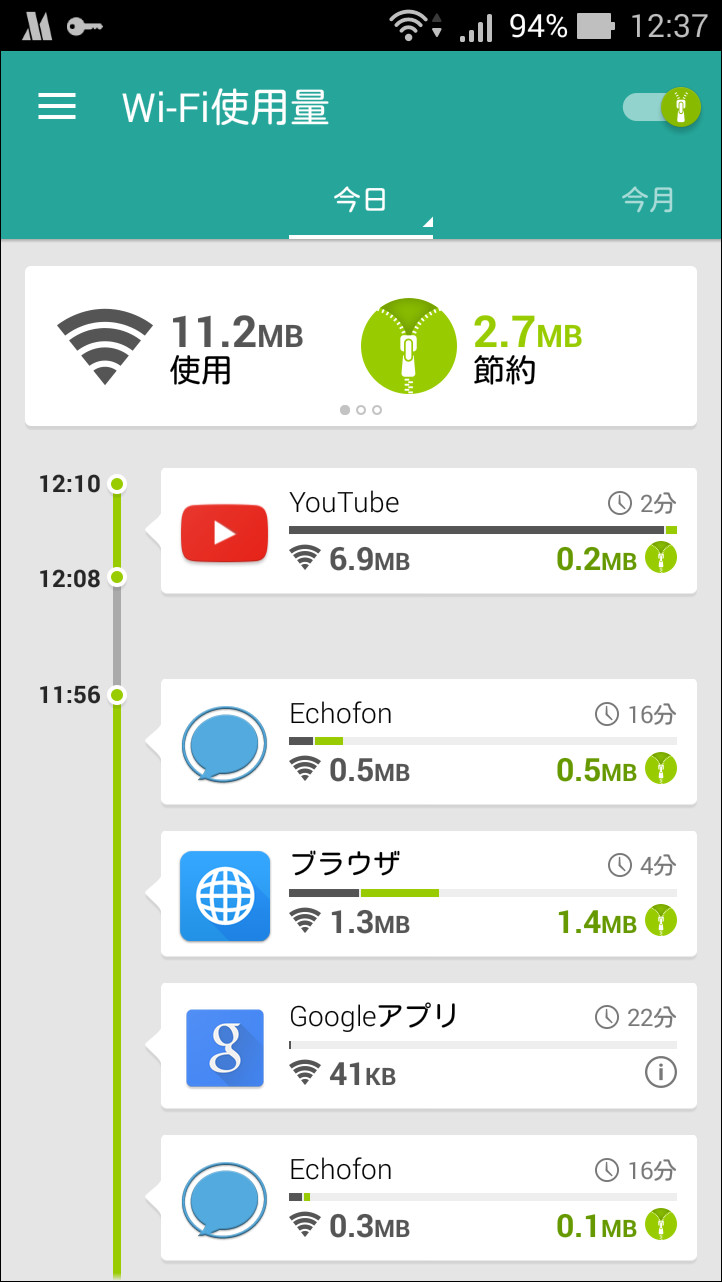This screenshot has height=1282, width=722.
Task: Open the hamburger navigation menu
Action: tap(57, 107)
